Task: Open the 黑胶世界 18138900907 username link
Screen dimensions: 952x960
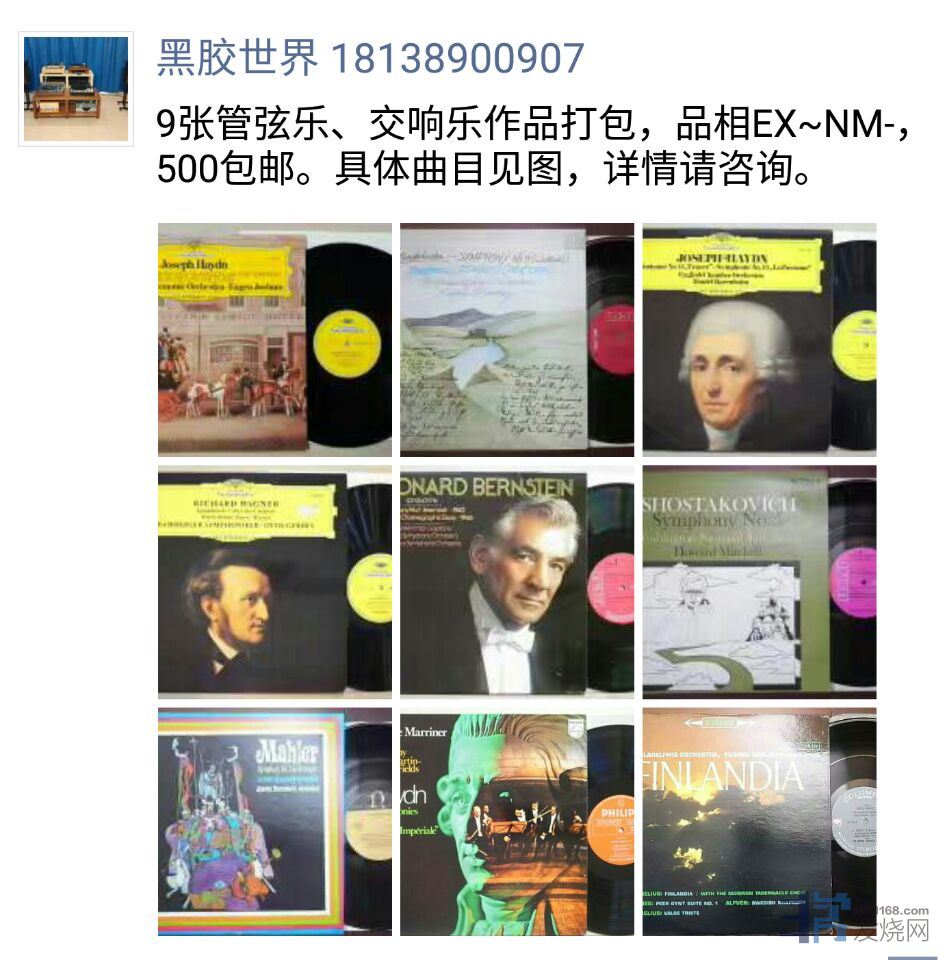Action: (x=370, y=59)
